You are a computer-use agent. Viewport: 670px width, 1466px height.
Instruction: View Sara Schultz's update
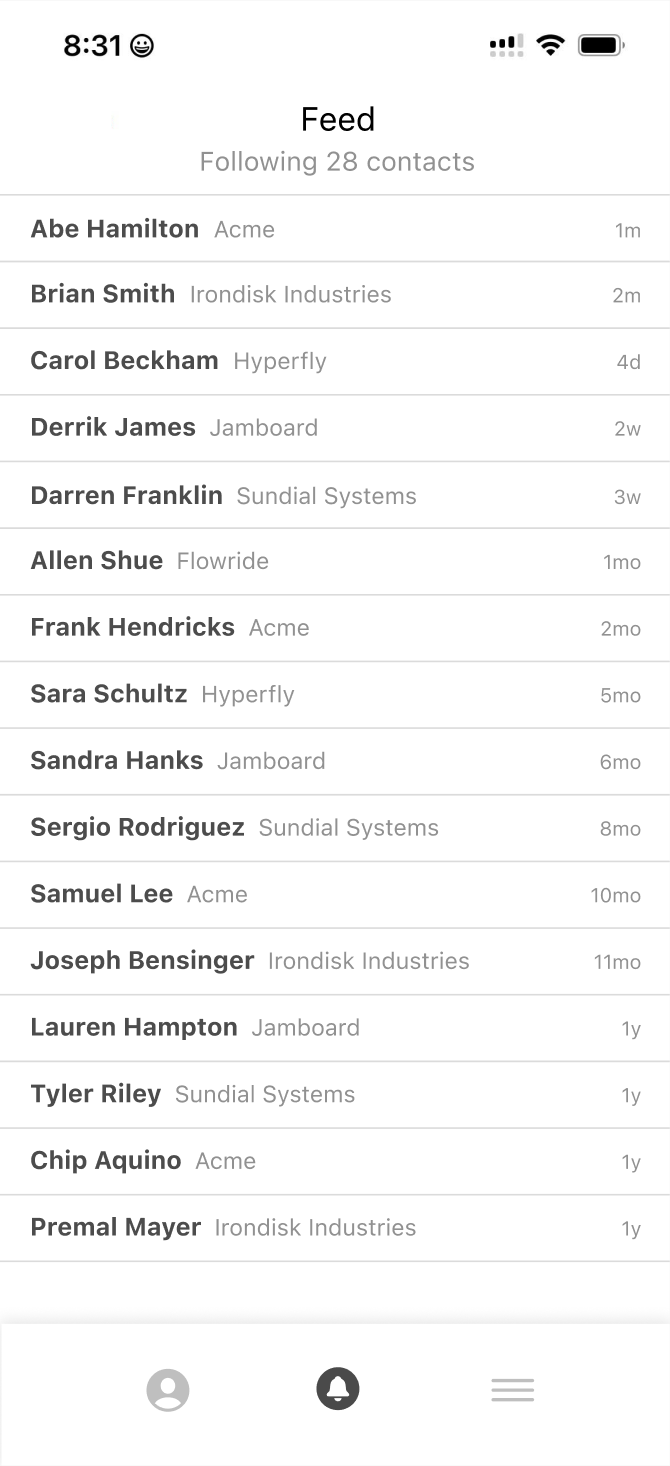point(334,694)
